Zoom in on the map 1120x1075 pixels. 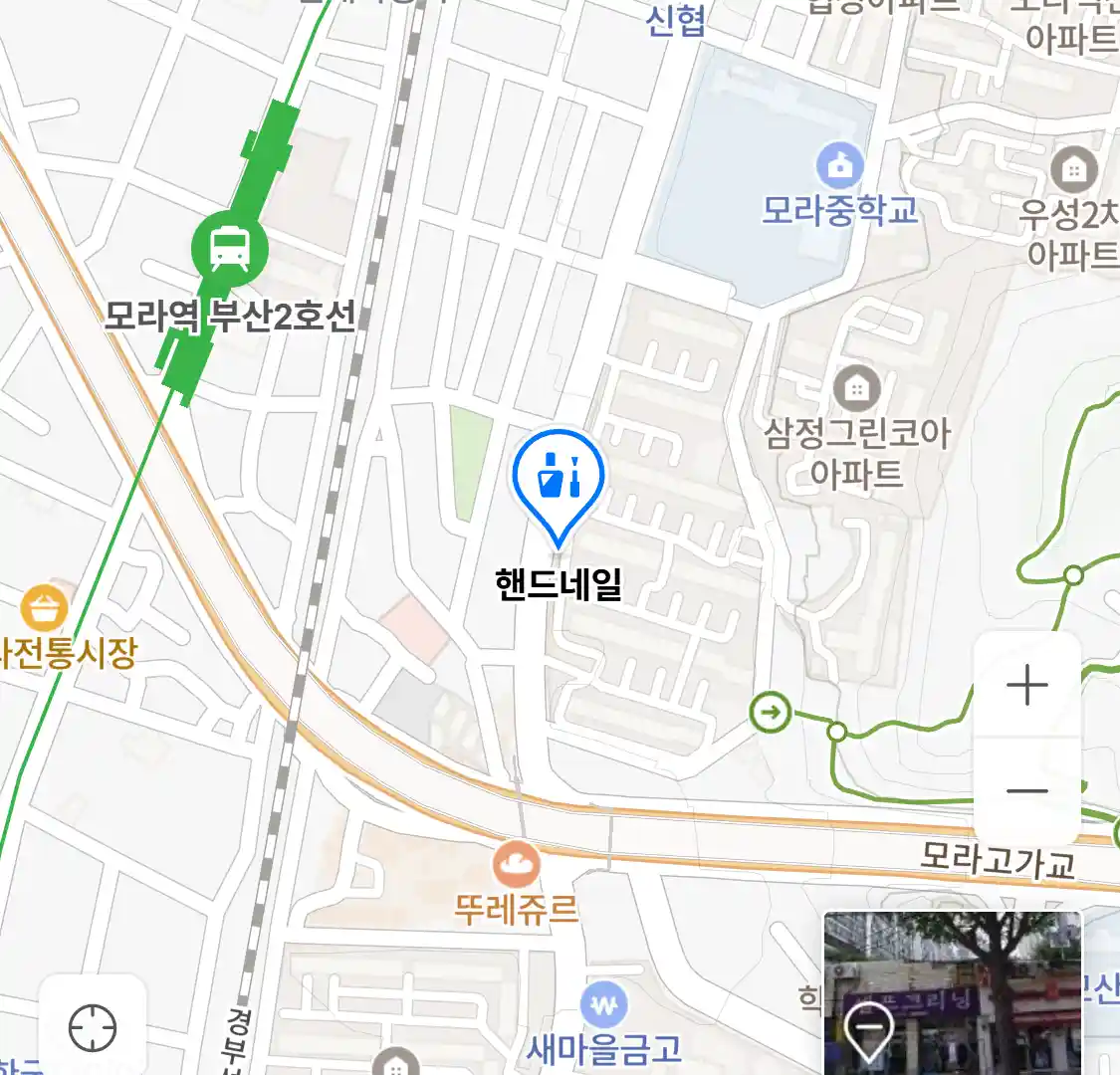point(1026,686)
